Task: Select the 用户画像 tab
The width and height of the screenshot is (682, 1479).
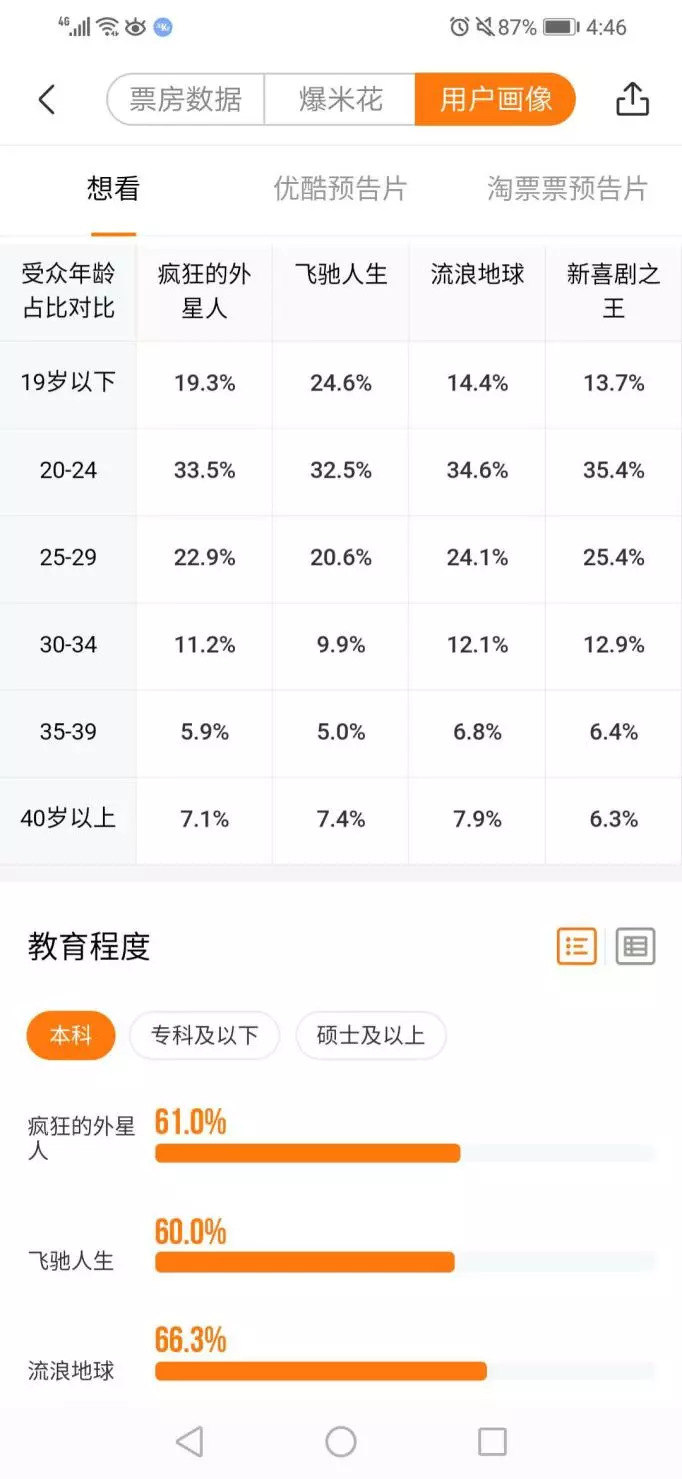Action: click(495, 99)
